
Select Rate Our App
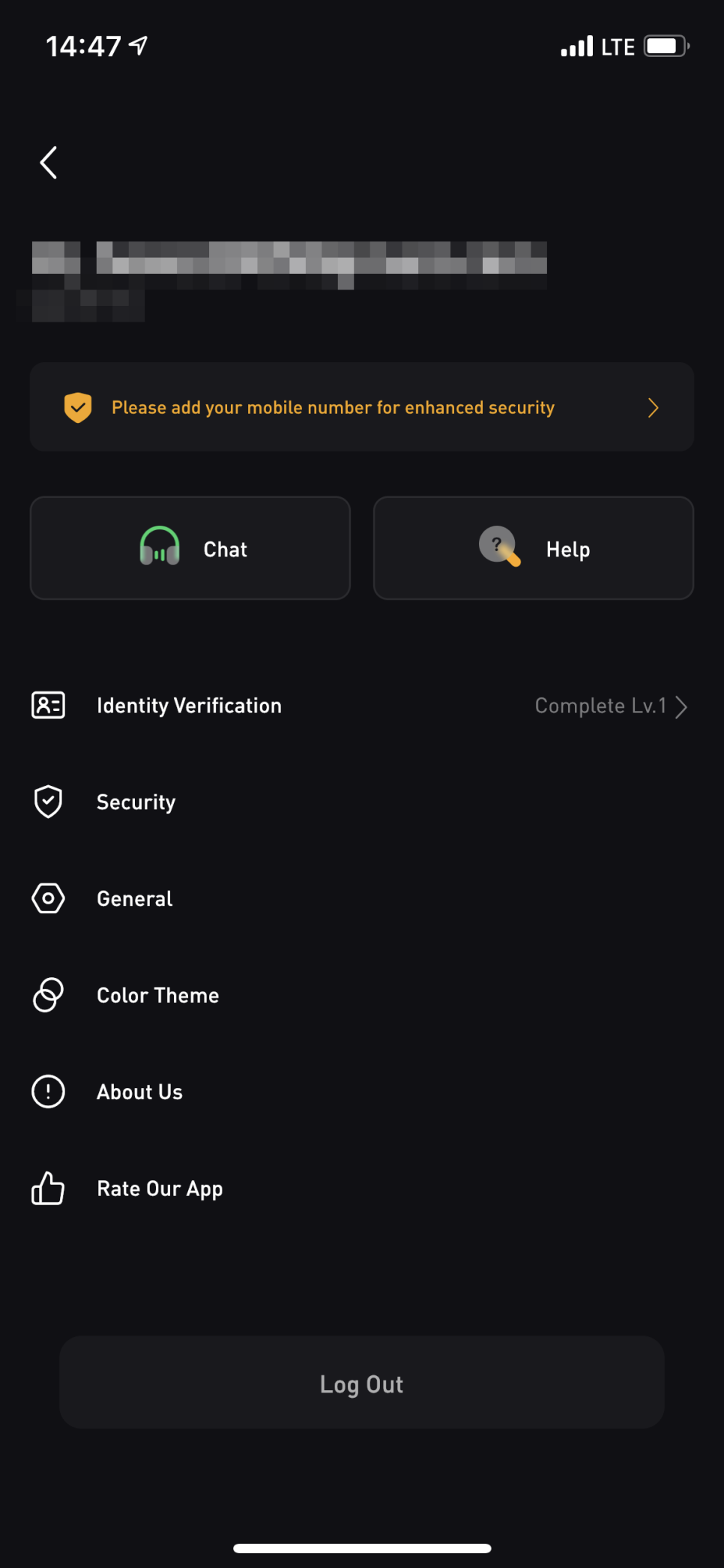point(362,1189)
